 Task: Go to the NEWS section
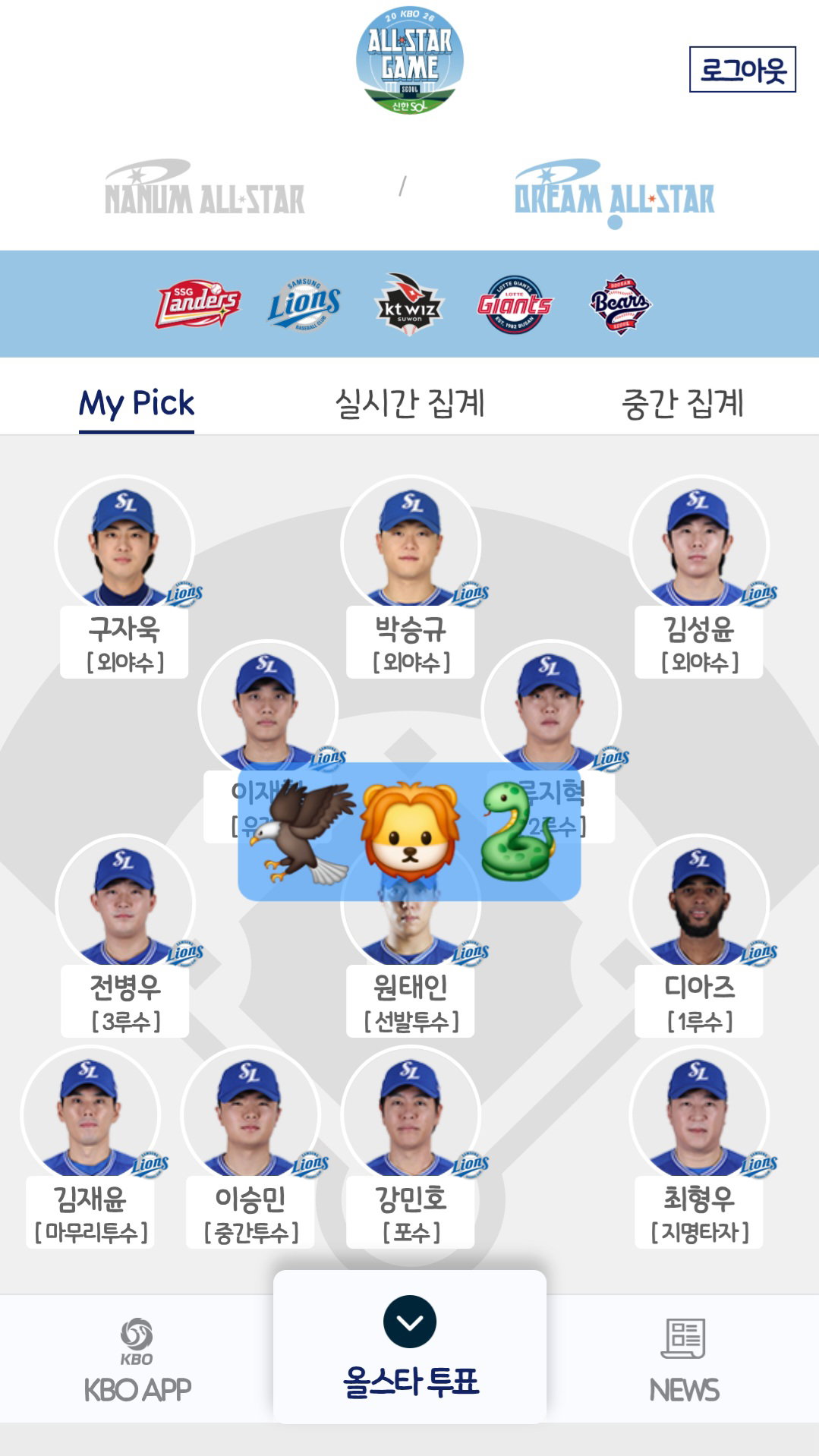(684, 1360)
